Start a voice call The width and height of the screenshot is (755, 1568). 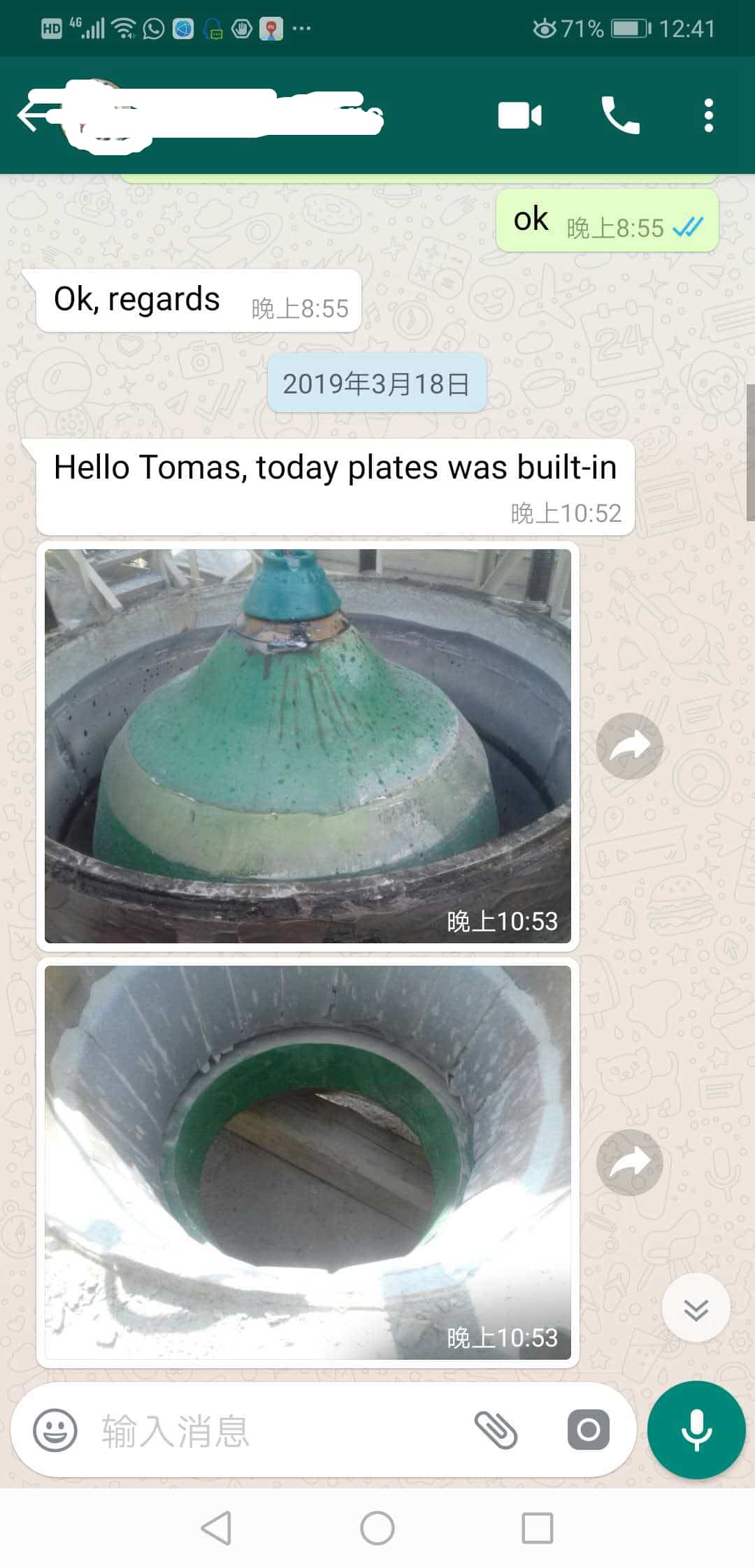coord(620,116)
